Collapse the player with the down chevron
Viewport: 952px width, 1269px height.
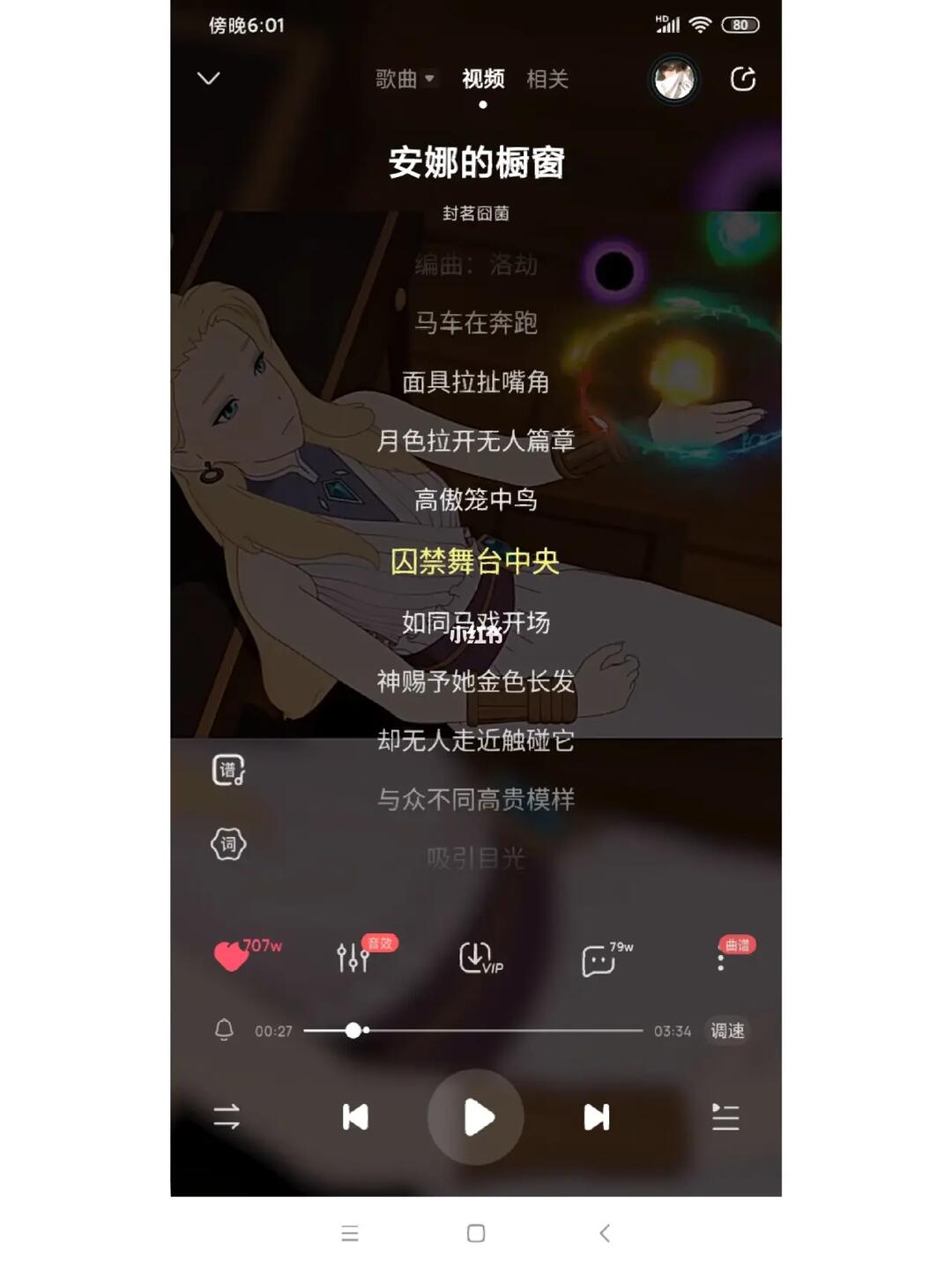click(x=209, y=78)
